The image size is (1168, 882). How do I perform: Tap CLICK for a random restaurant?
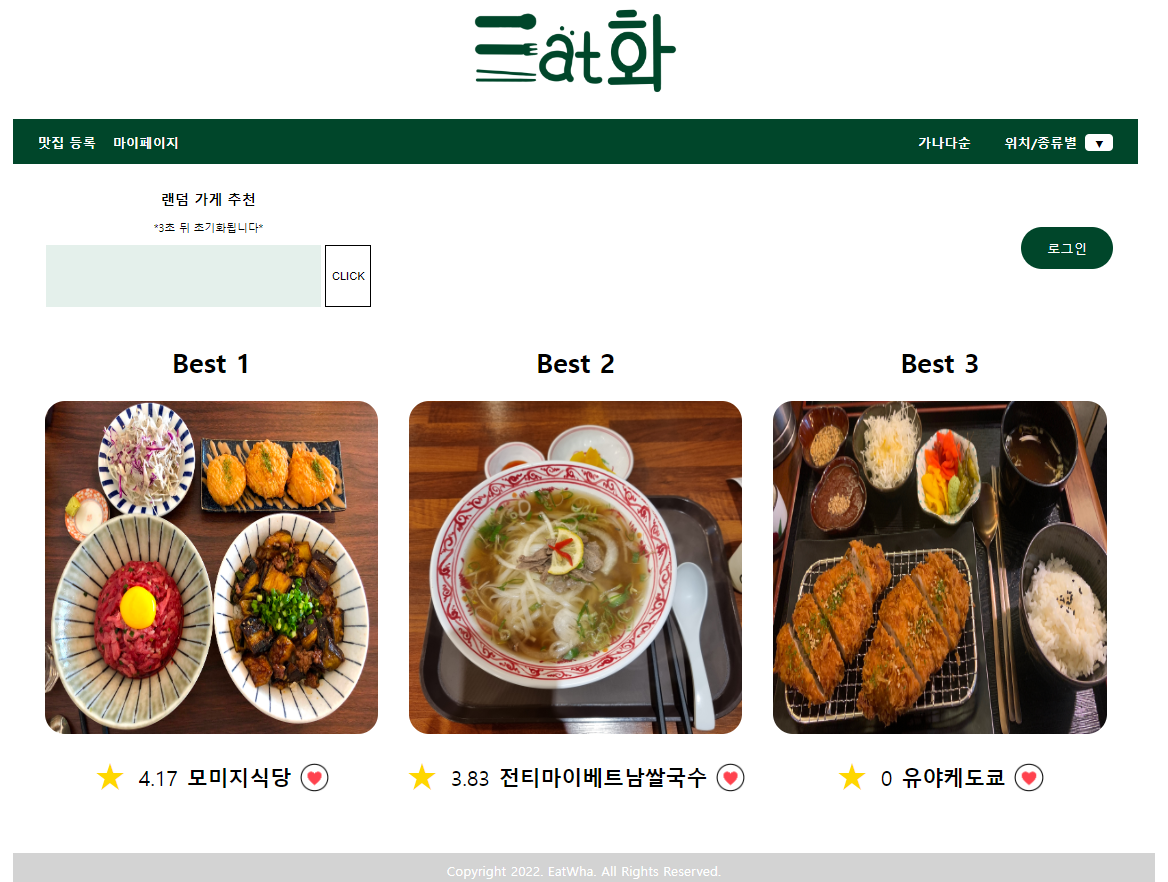click(x=348, y=276)
